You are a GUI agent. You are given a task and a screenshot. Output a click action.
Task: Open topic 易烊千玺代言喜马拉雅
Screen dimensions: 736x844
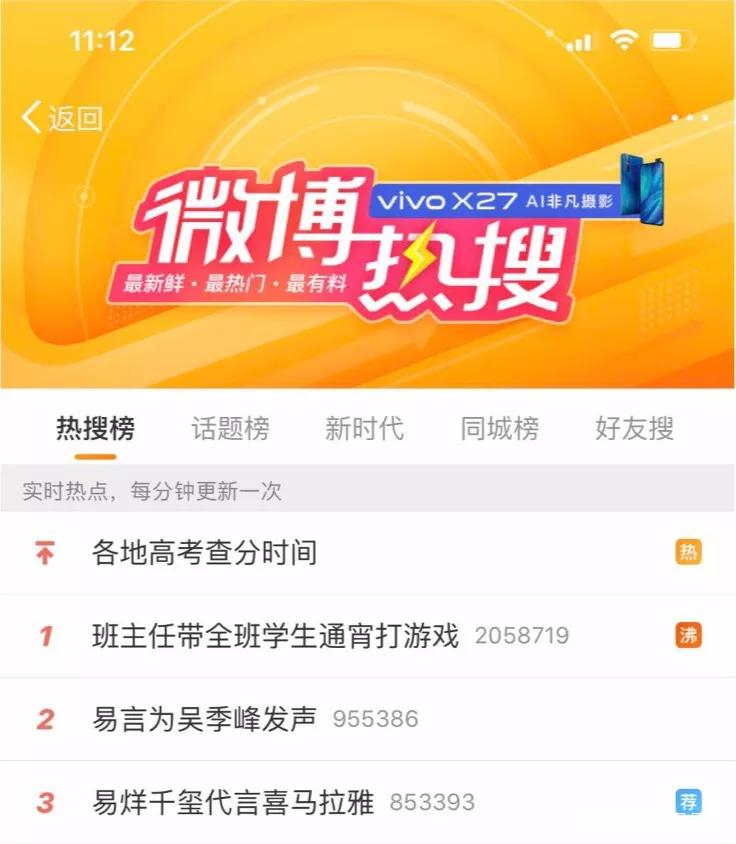point(232,801)
